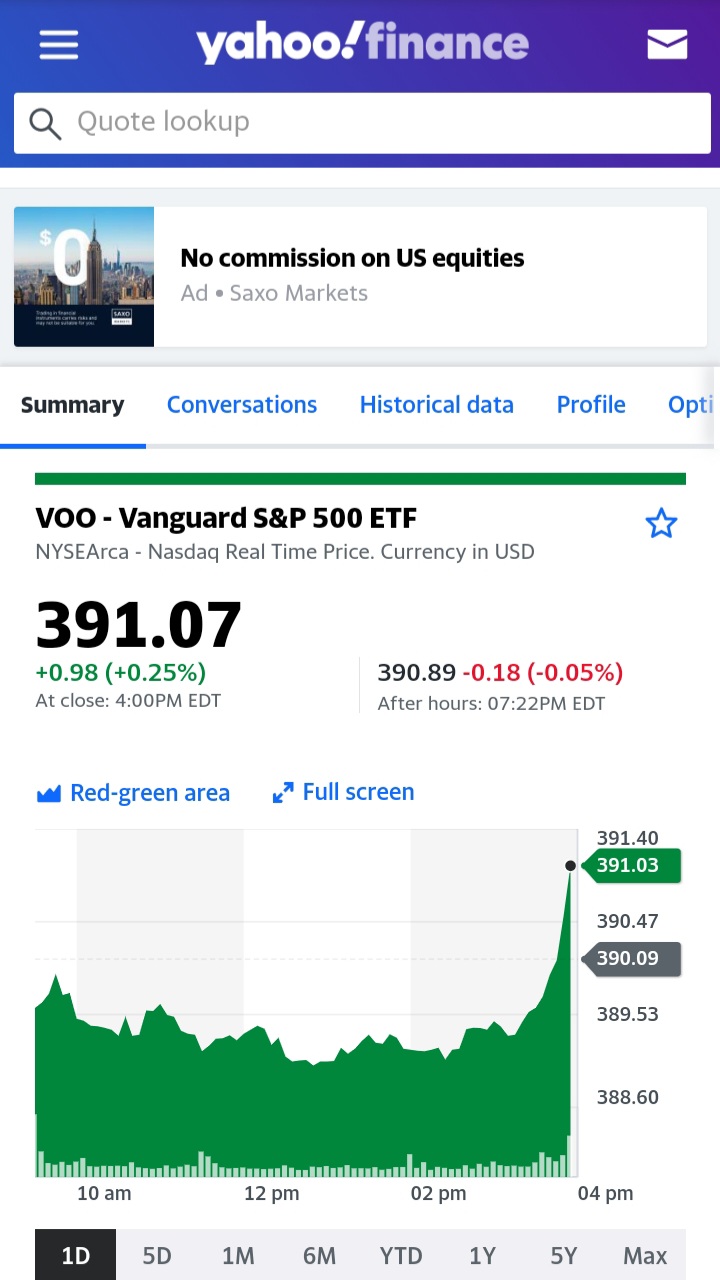Tap the Quote lookup search field

coord(362,123)
